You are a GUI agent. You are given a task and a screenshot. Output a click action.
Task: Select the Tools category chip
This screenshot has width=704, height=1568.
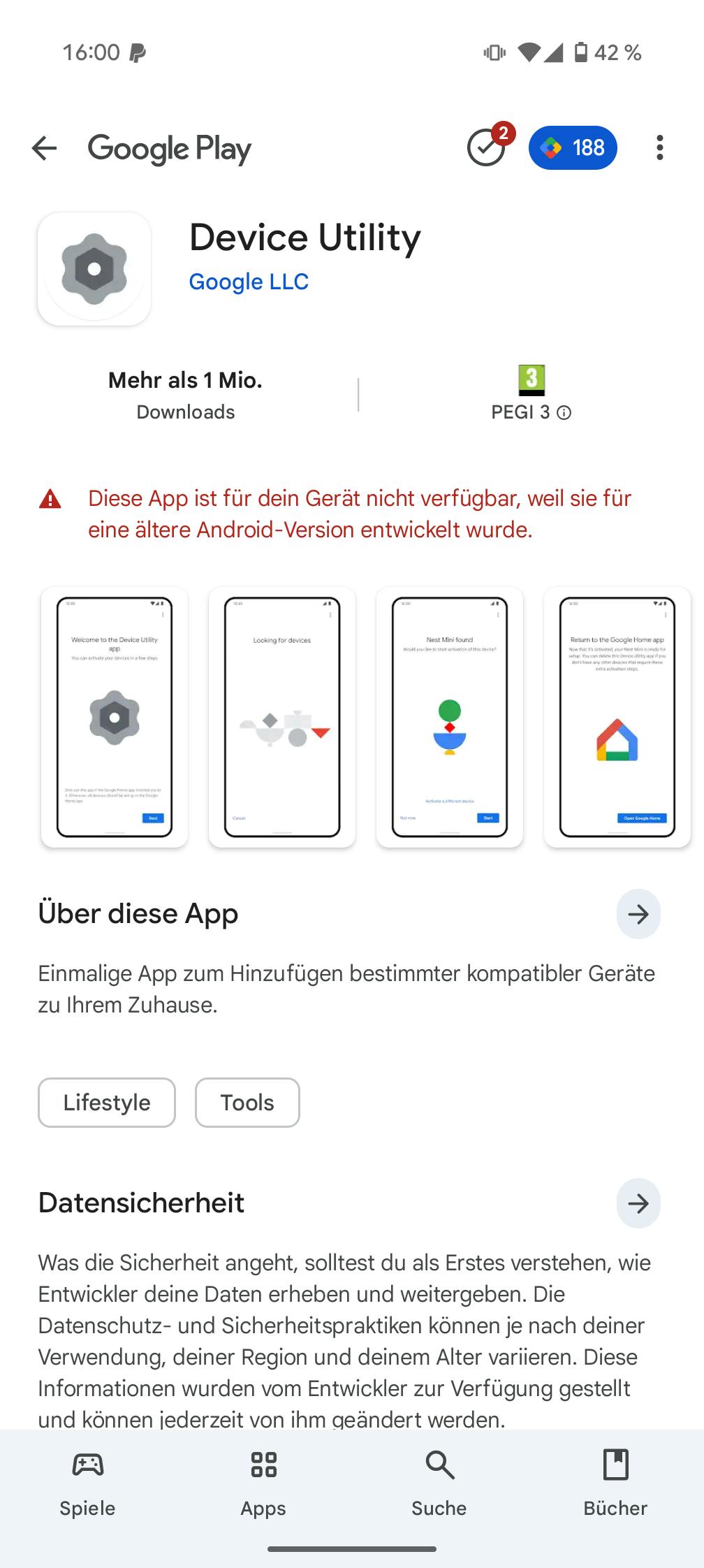point(247,1103)
